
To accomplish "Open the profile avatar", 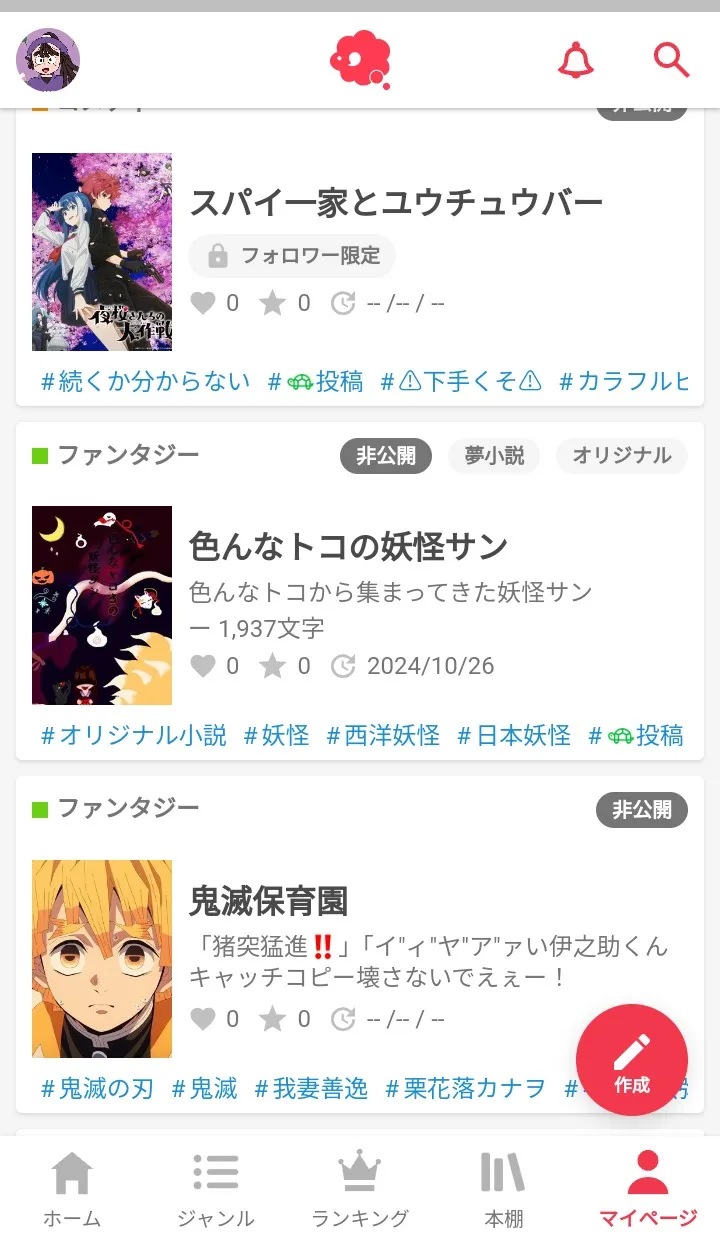I will tap(48, 60).
